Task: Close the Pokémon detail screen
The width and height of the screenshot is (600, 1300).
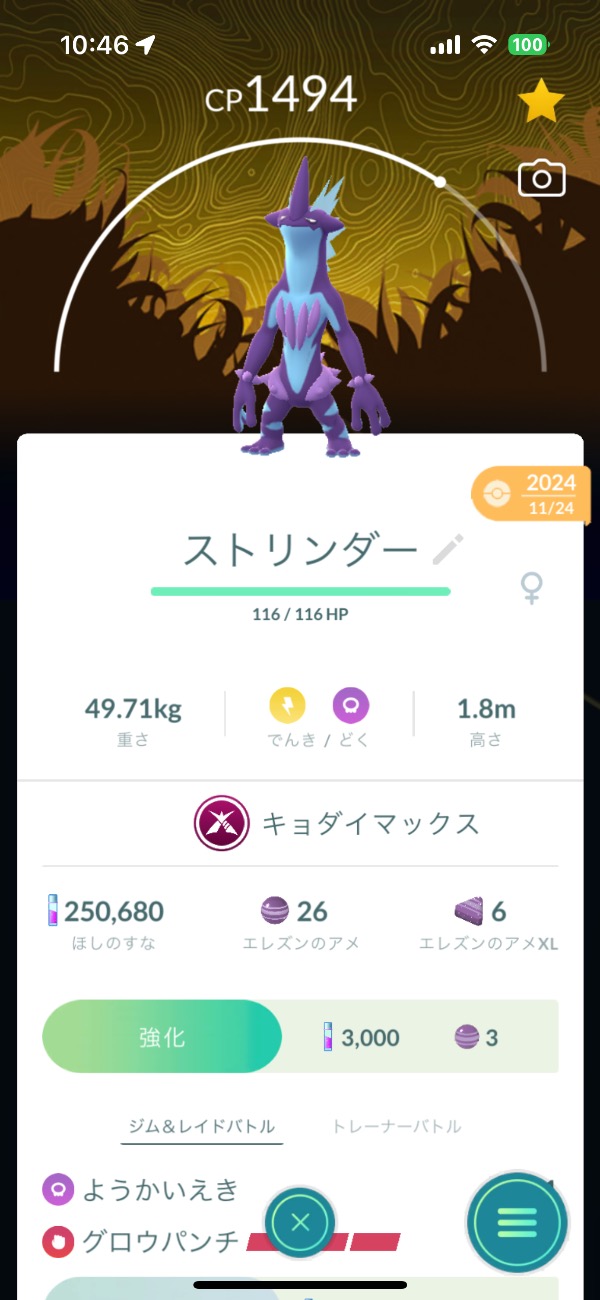Action: [300, 1222]
